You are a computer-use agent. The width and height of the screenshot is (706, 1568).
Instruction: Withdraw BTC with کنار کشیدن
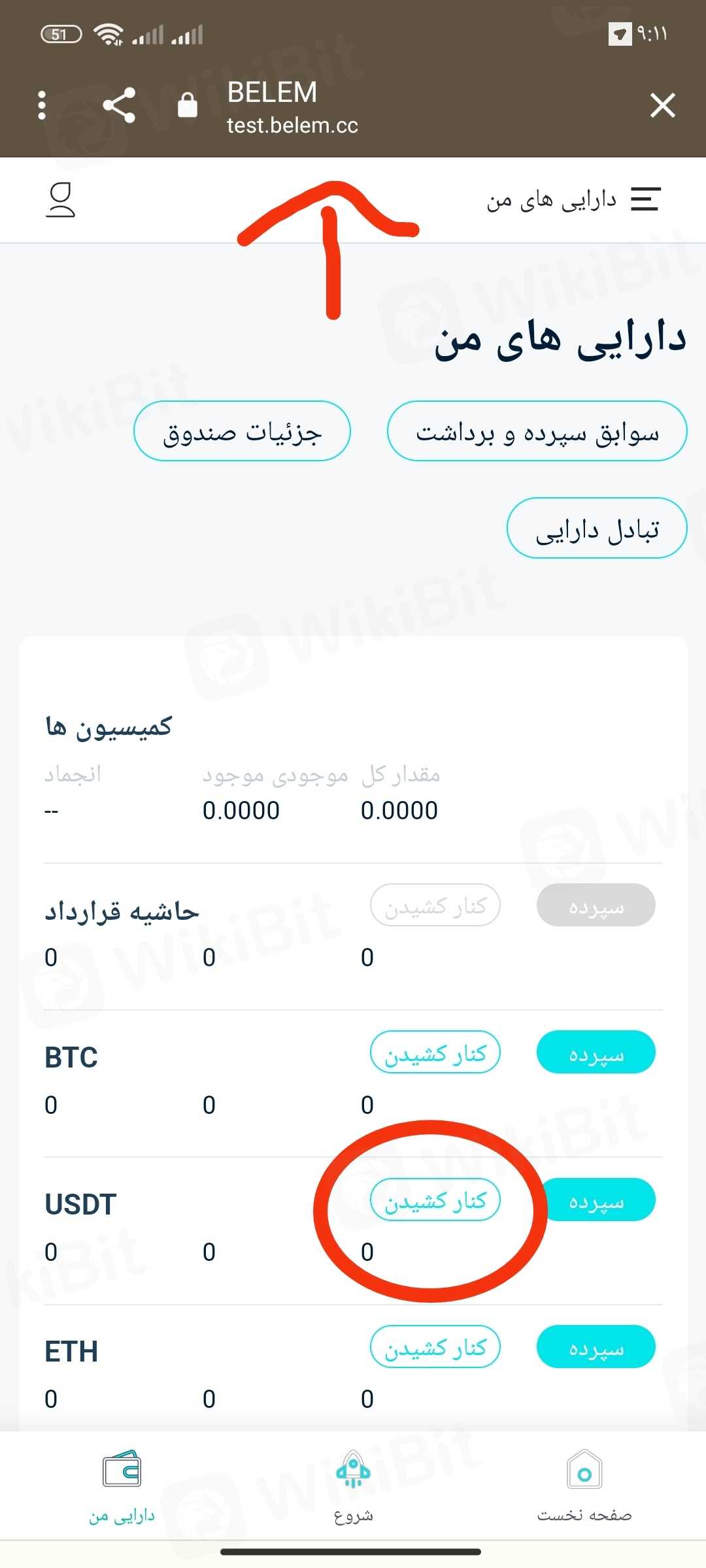coord(435,1053)
